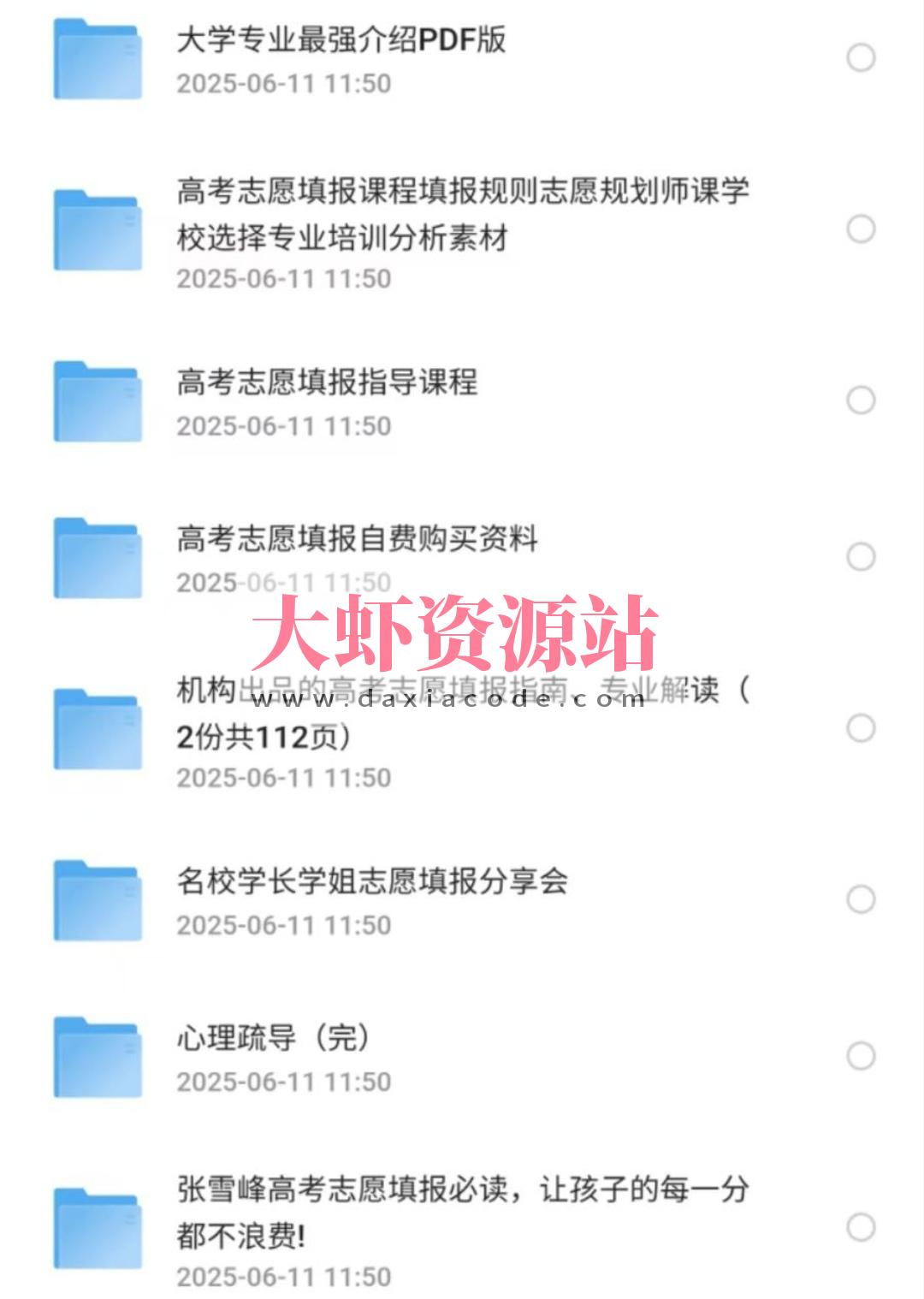Check the selection circle for 张雪峰高考志愿填报必读
The image size is (924, 1299).
pos(857,1225)
